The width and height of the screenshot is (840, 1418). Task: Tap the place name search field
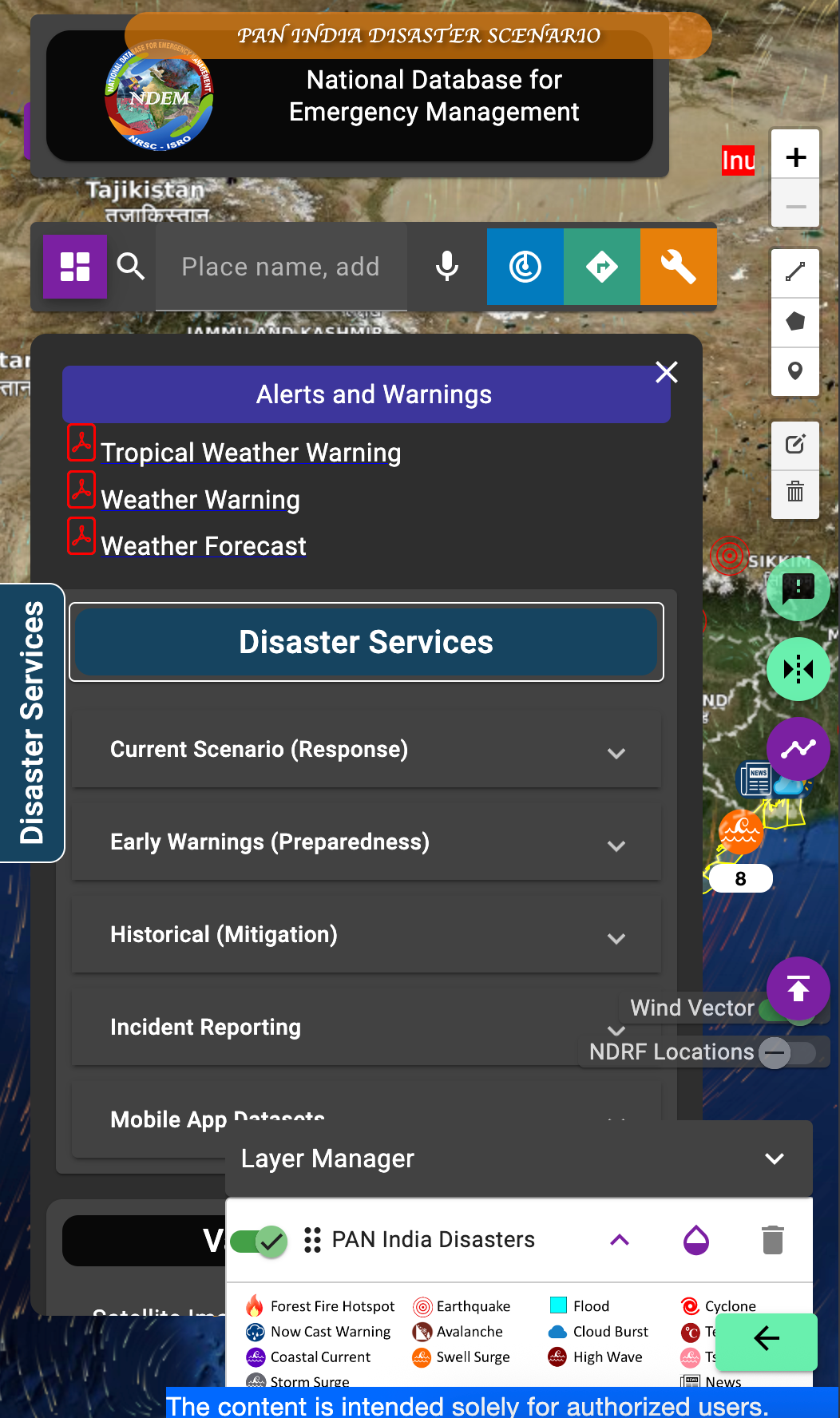point(281,267)
